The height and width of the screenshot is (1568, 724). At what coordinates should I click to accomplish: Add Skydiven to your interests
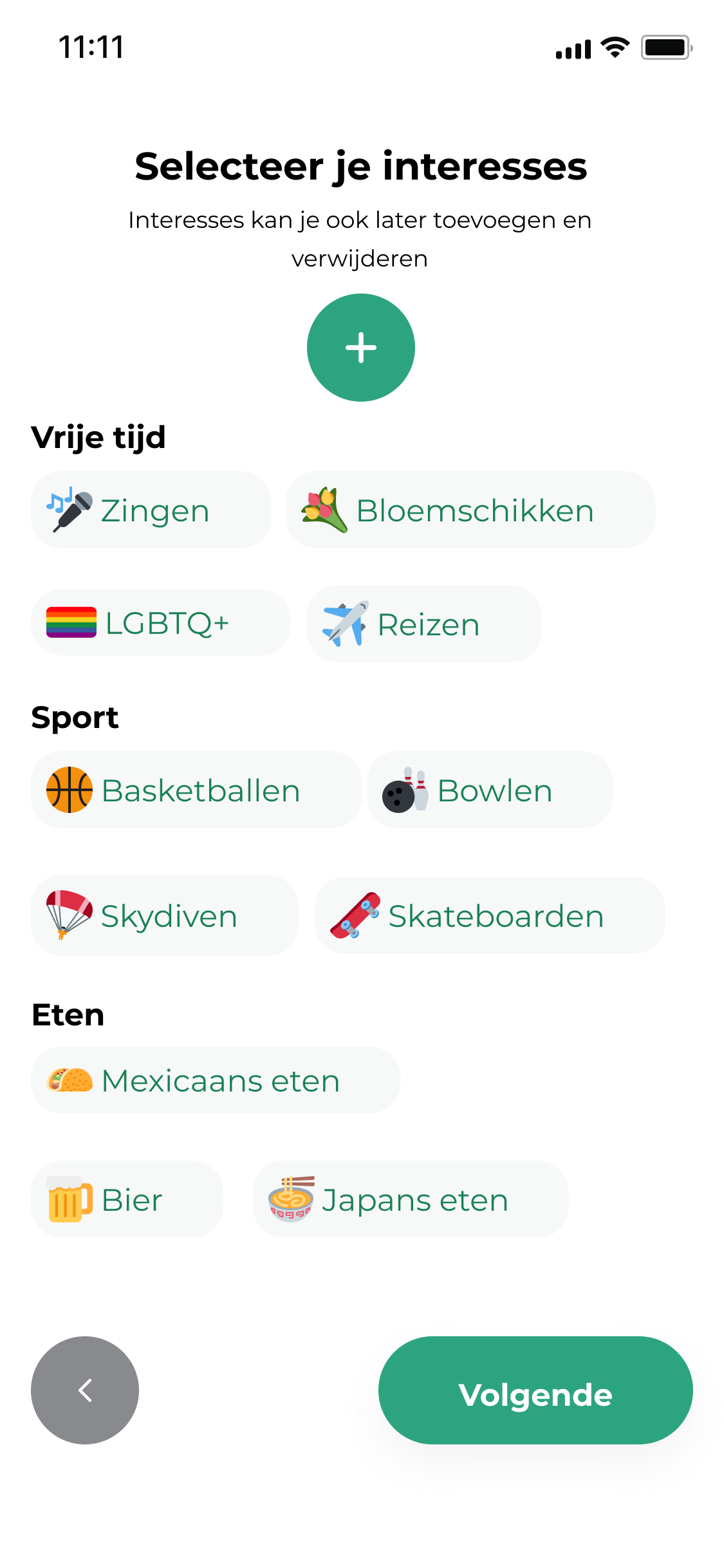165,915
